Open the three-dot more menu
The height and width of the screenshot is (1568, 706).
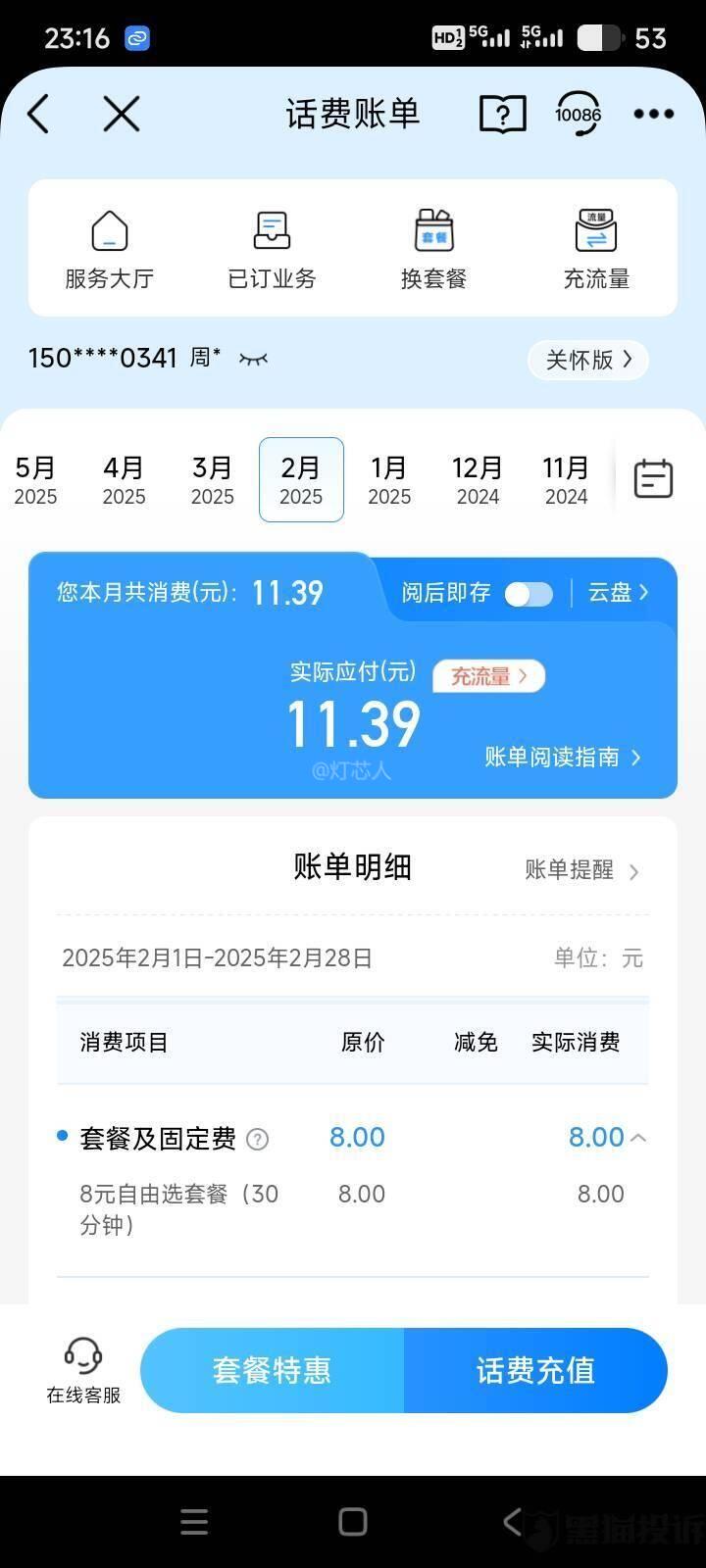[x=653, y=115]
